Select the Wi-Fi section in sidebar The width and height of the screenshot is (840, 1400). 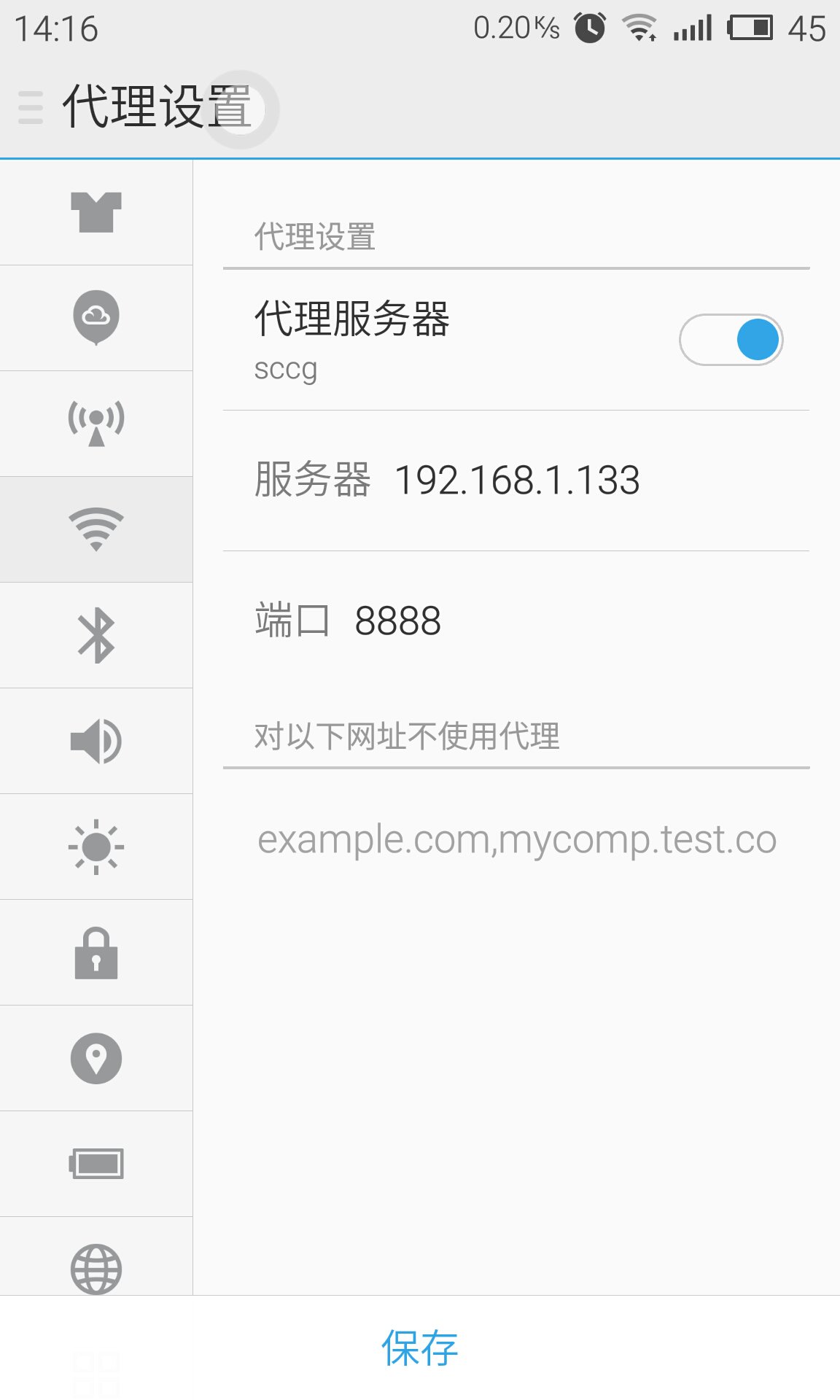96,529
